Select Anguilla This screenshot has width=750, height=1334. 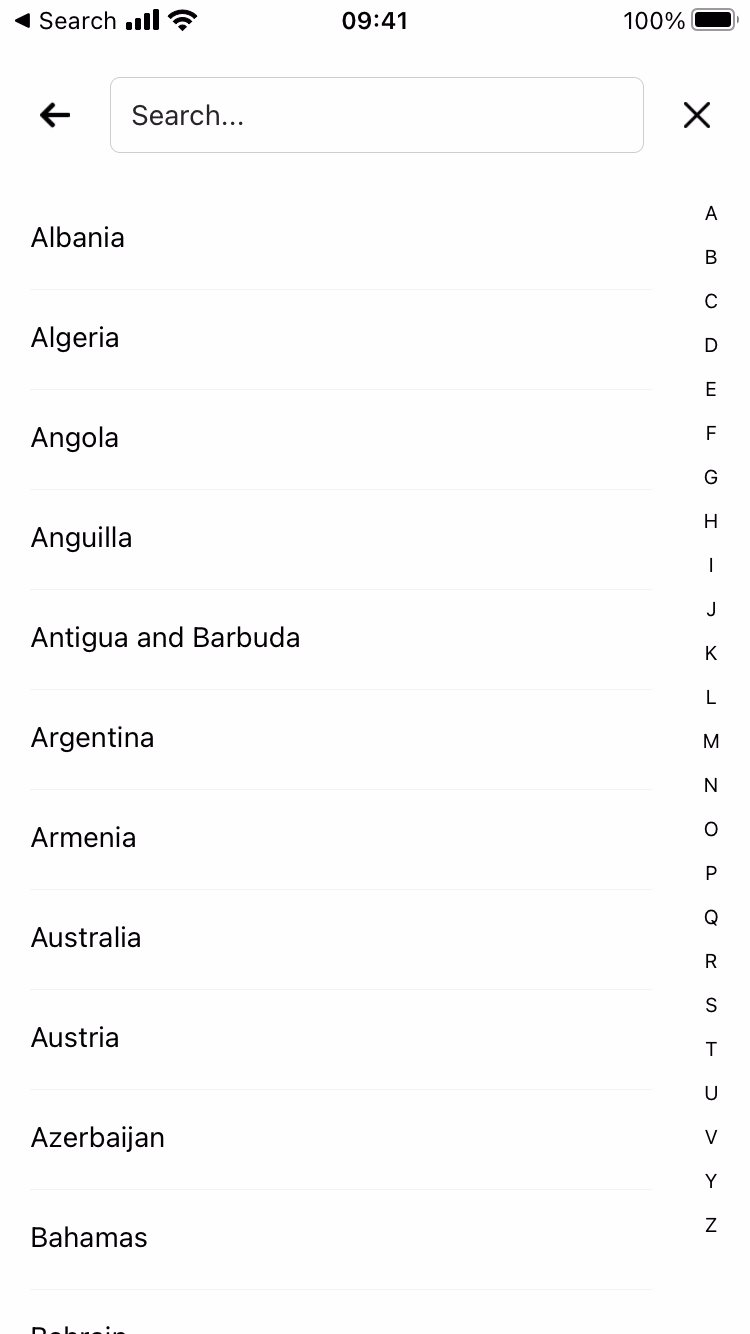click(x=341, y=539)
